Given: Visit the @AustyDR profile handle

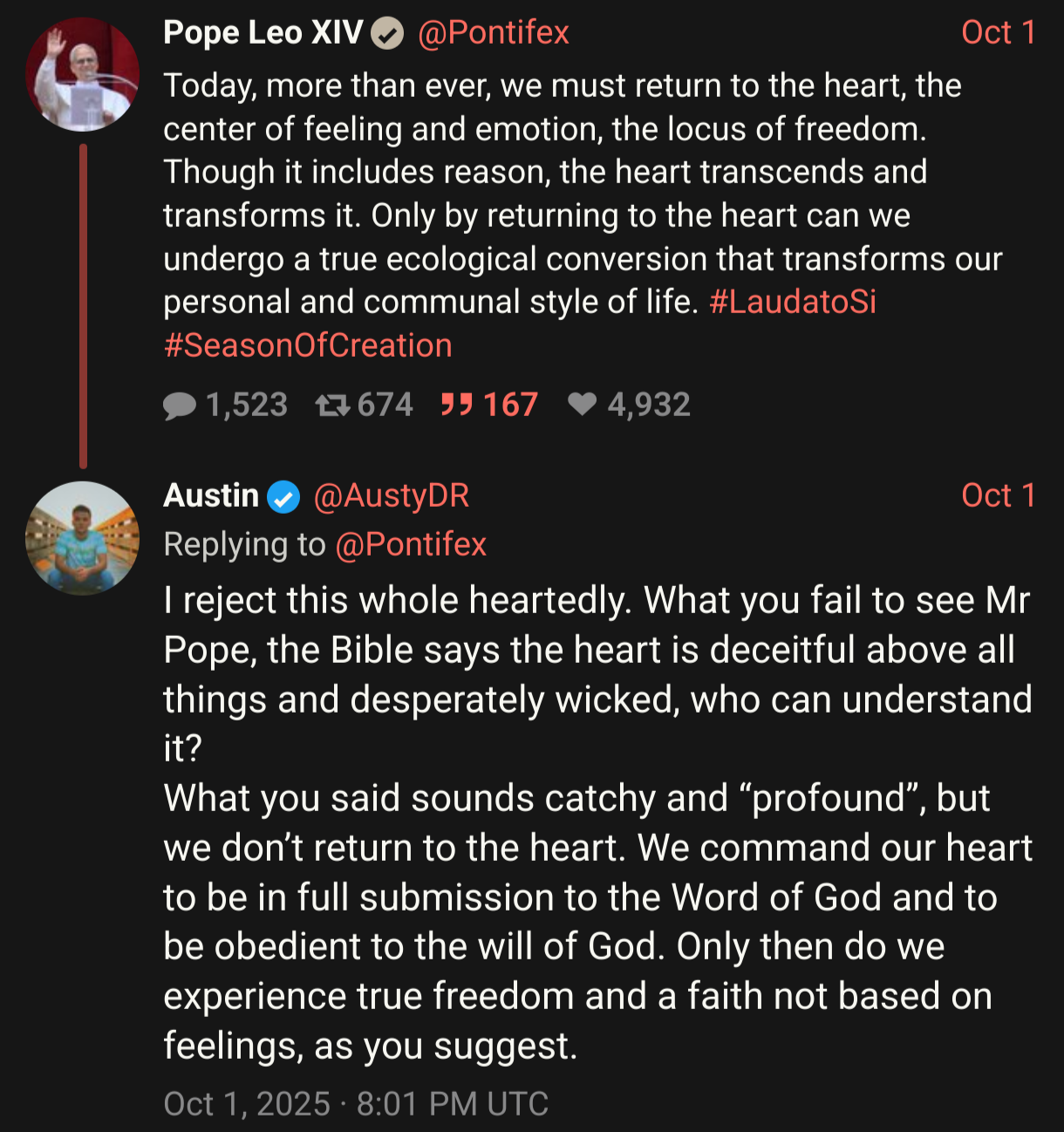Looking at the screenshot, I should (x=391, y=495).
